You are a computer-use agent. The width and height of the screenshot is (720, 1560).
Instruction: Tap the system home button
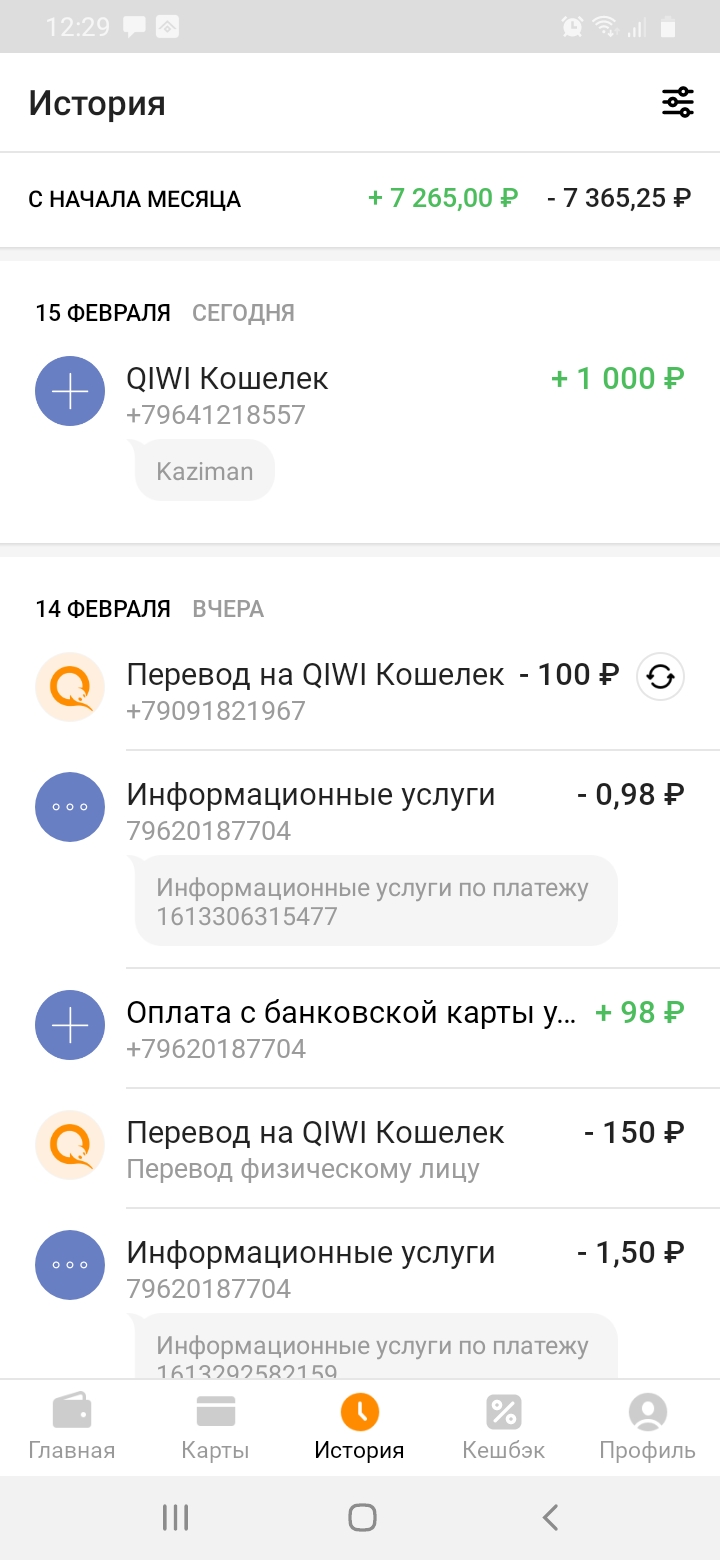click(362, 1517)
